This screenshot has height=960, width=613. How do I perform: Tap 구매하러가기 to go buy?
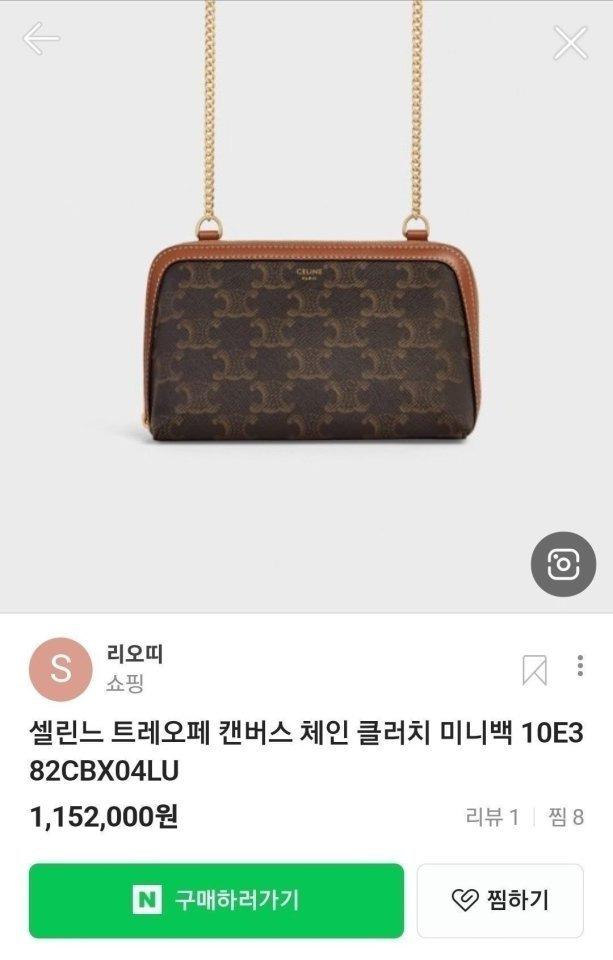(x=216, y=900)
